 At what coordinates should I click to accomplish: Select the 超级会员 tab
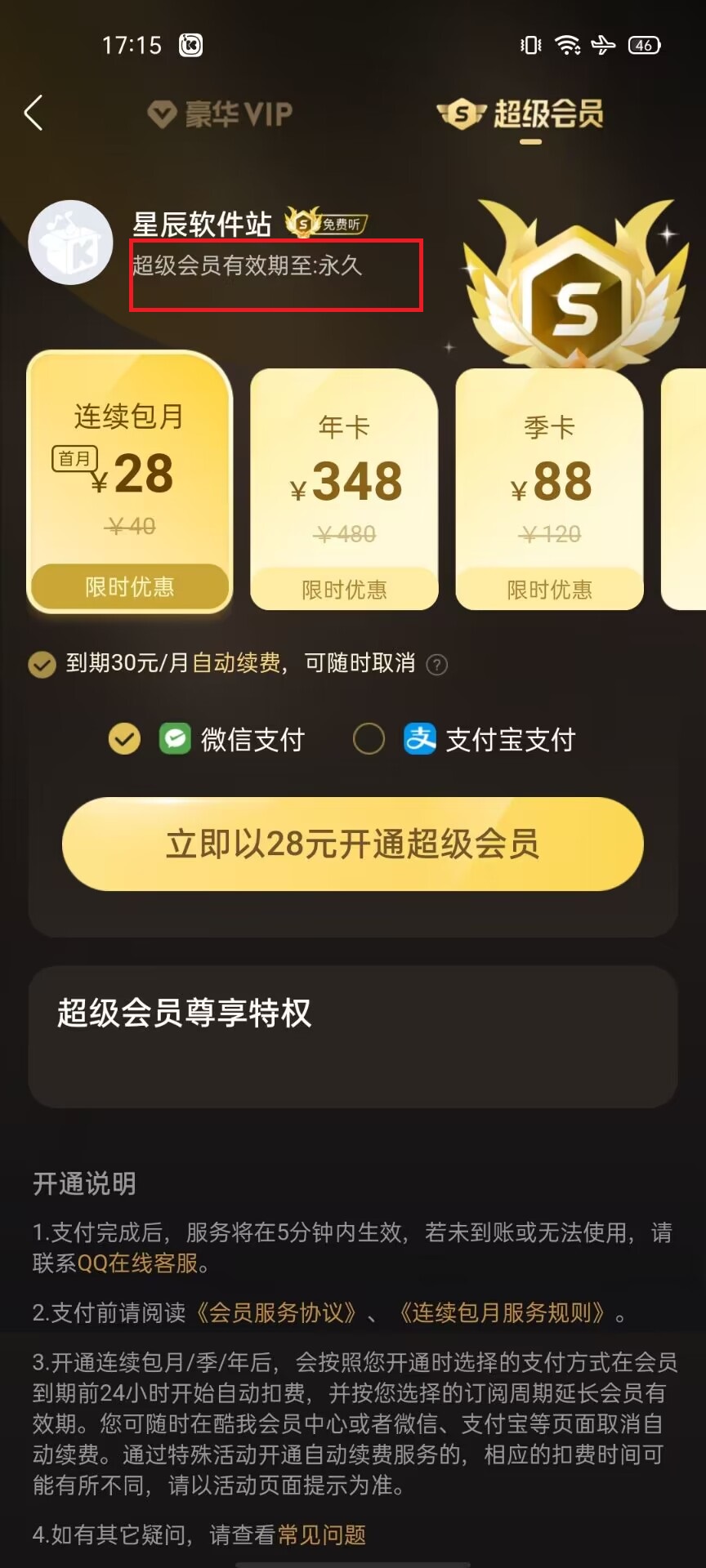pos(521,114)
